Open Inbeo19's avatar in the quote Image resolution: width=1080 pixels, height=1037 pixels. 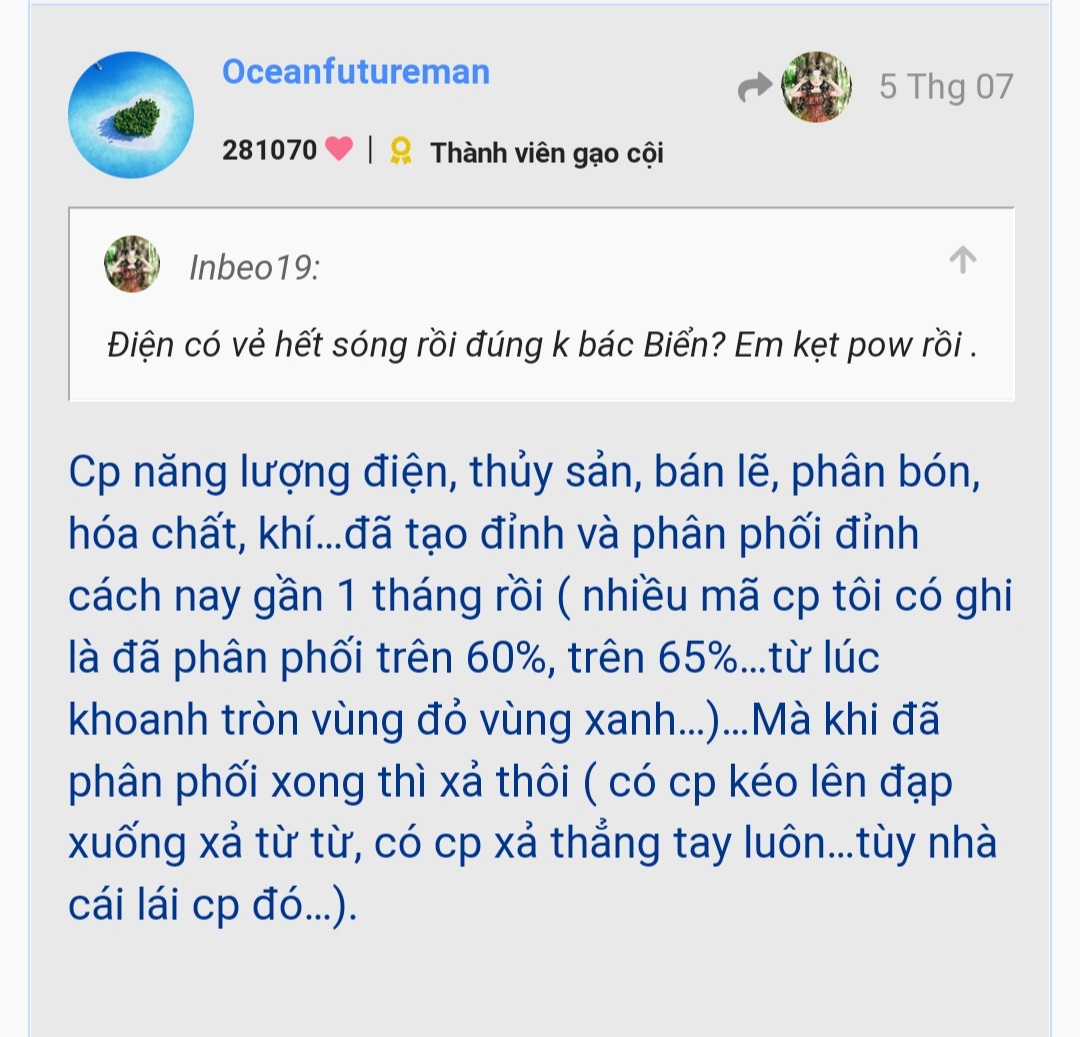tap(132, 265)
